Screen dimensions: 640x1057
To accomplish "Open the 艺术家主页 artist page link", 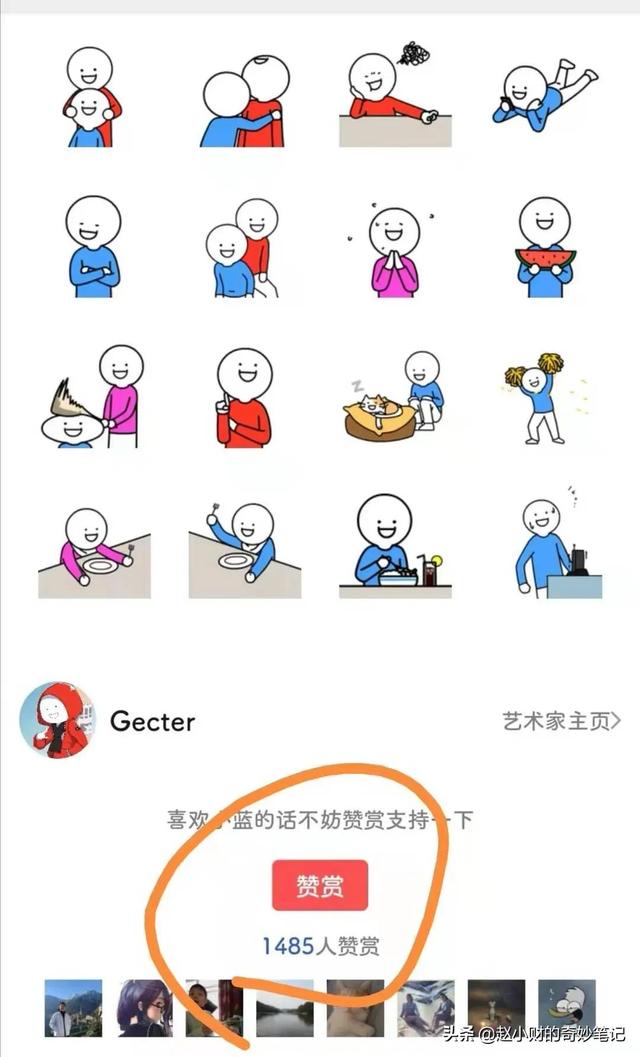I will 561,721.
